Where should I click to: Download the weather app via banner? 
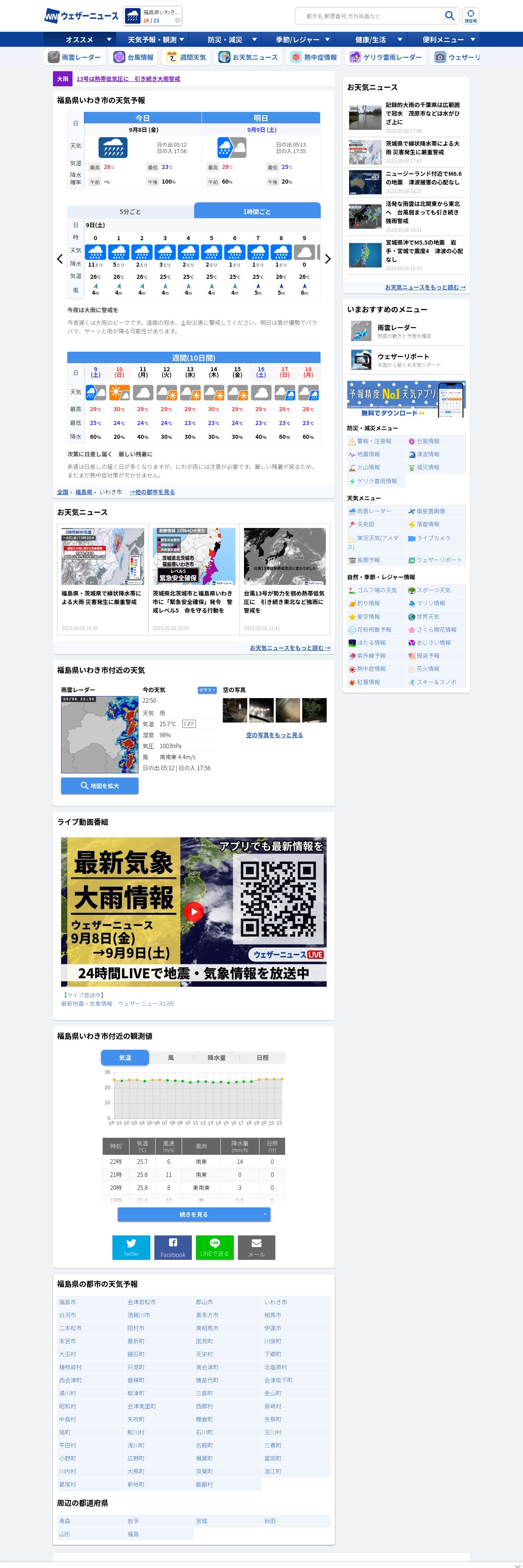pos(406,399)
